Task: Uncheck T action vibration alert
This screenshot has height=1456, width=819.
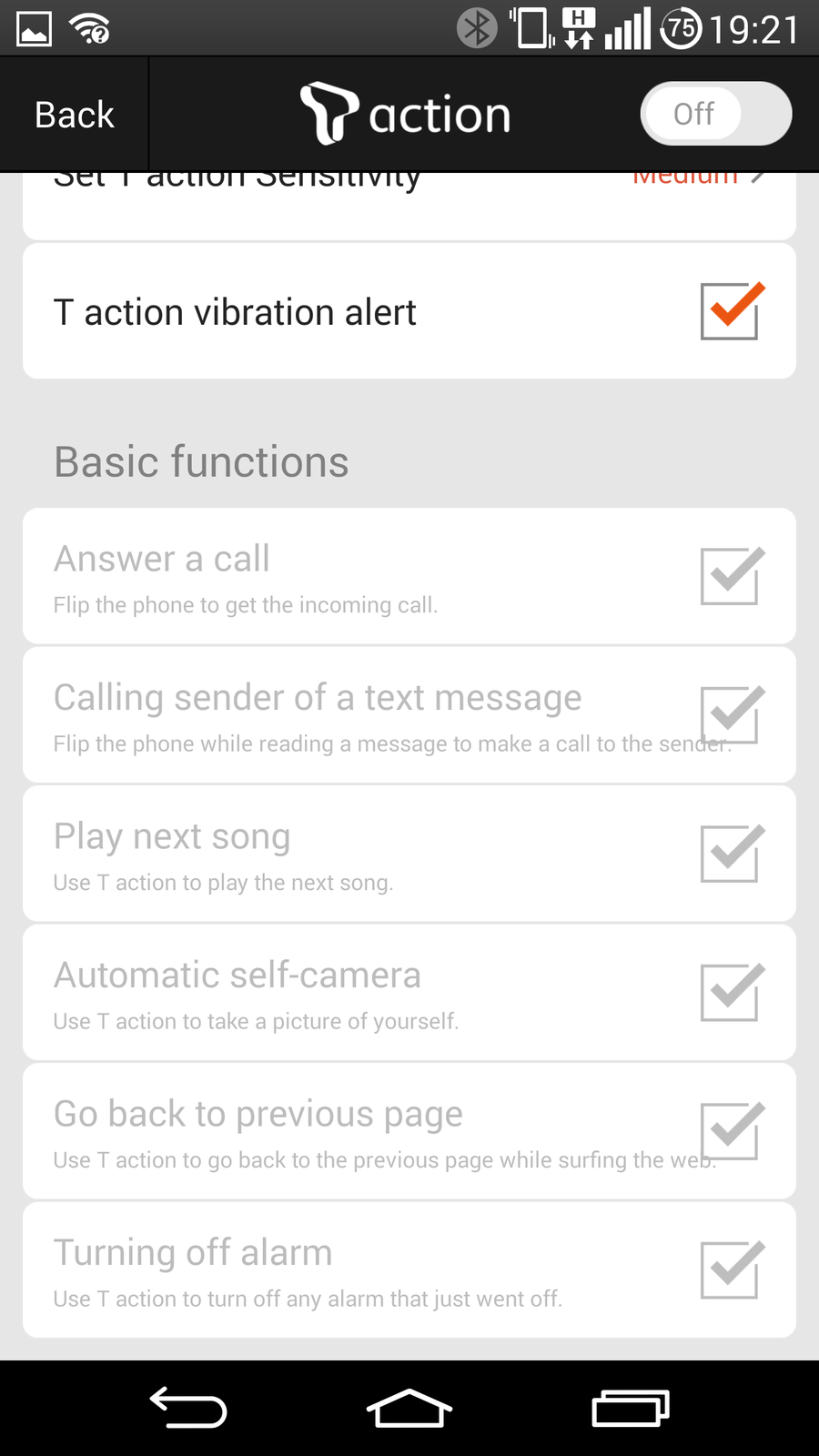Action: pos(730,311)
